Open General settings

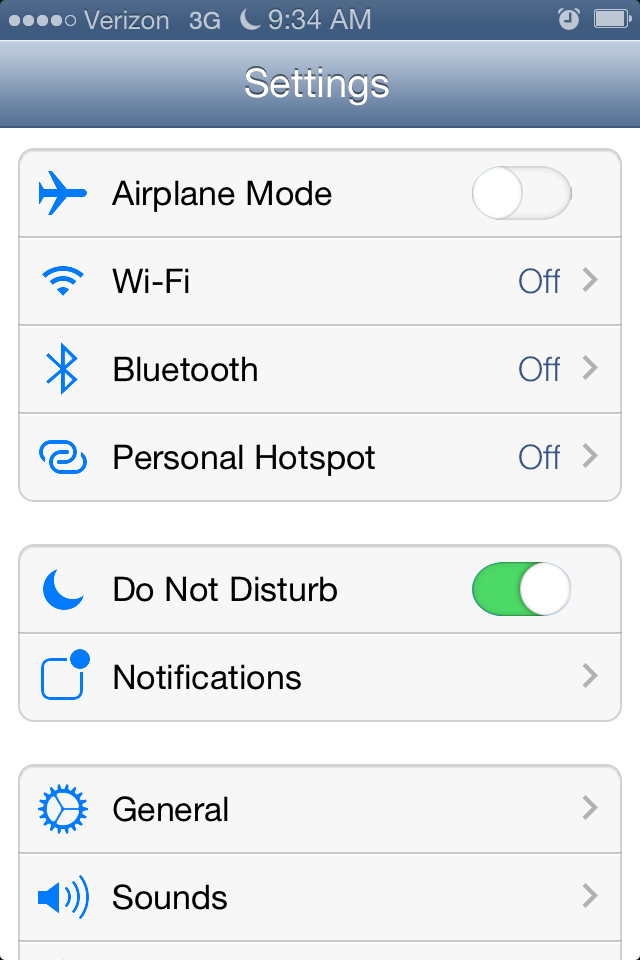coord(320,809)
